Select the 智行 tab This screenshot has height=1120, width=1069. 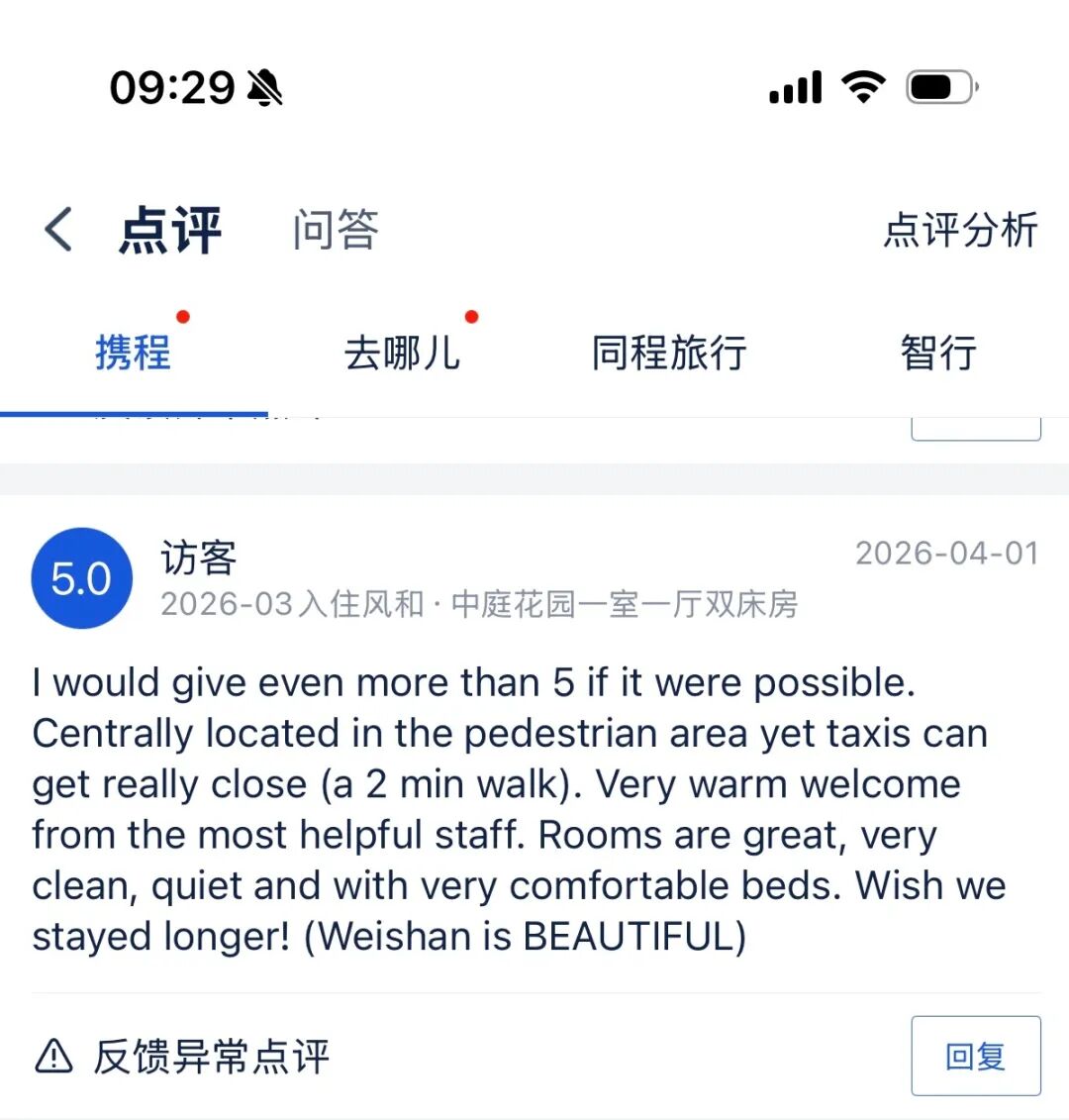click(x=938, y=354)
